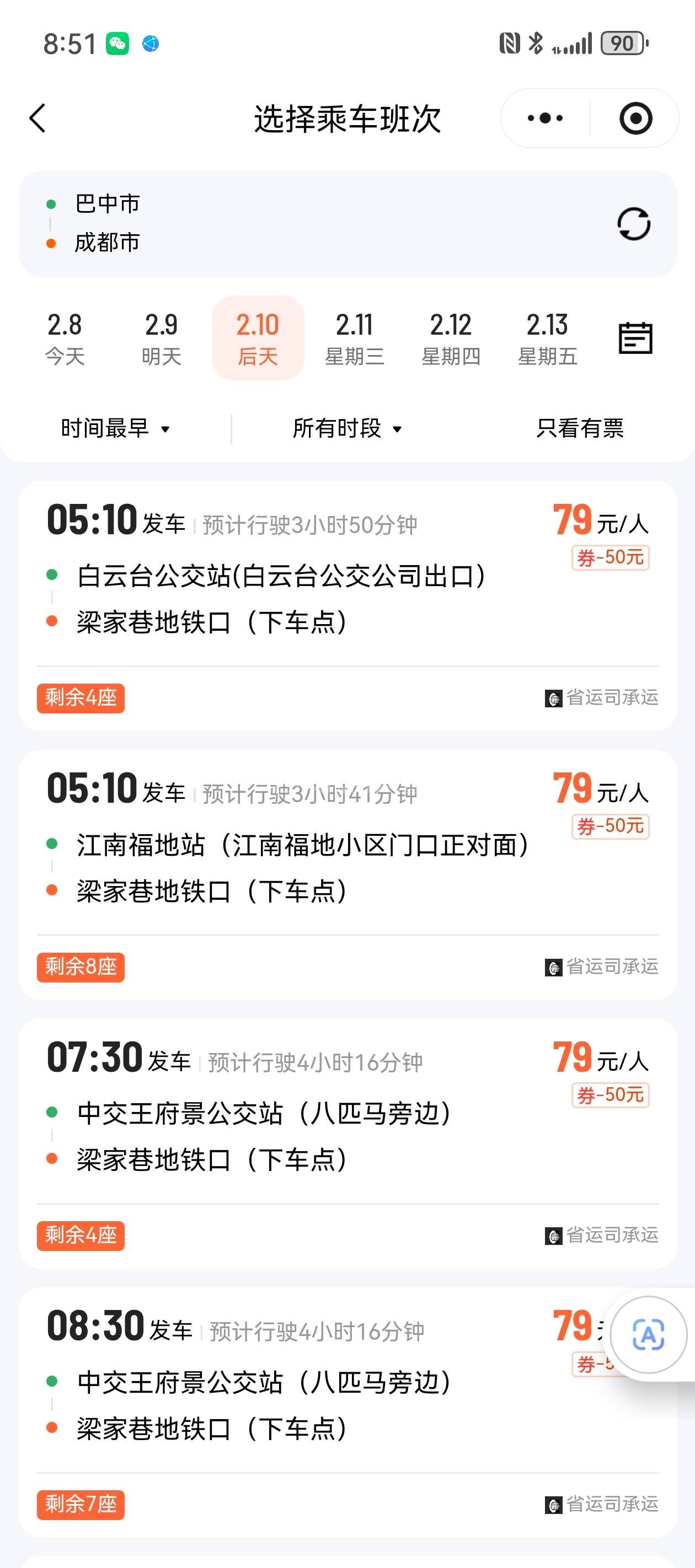Toggle the 只看有票 filter
The width and height of the screenshot is (695, 1568).
(x=579, y=428)
